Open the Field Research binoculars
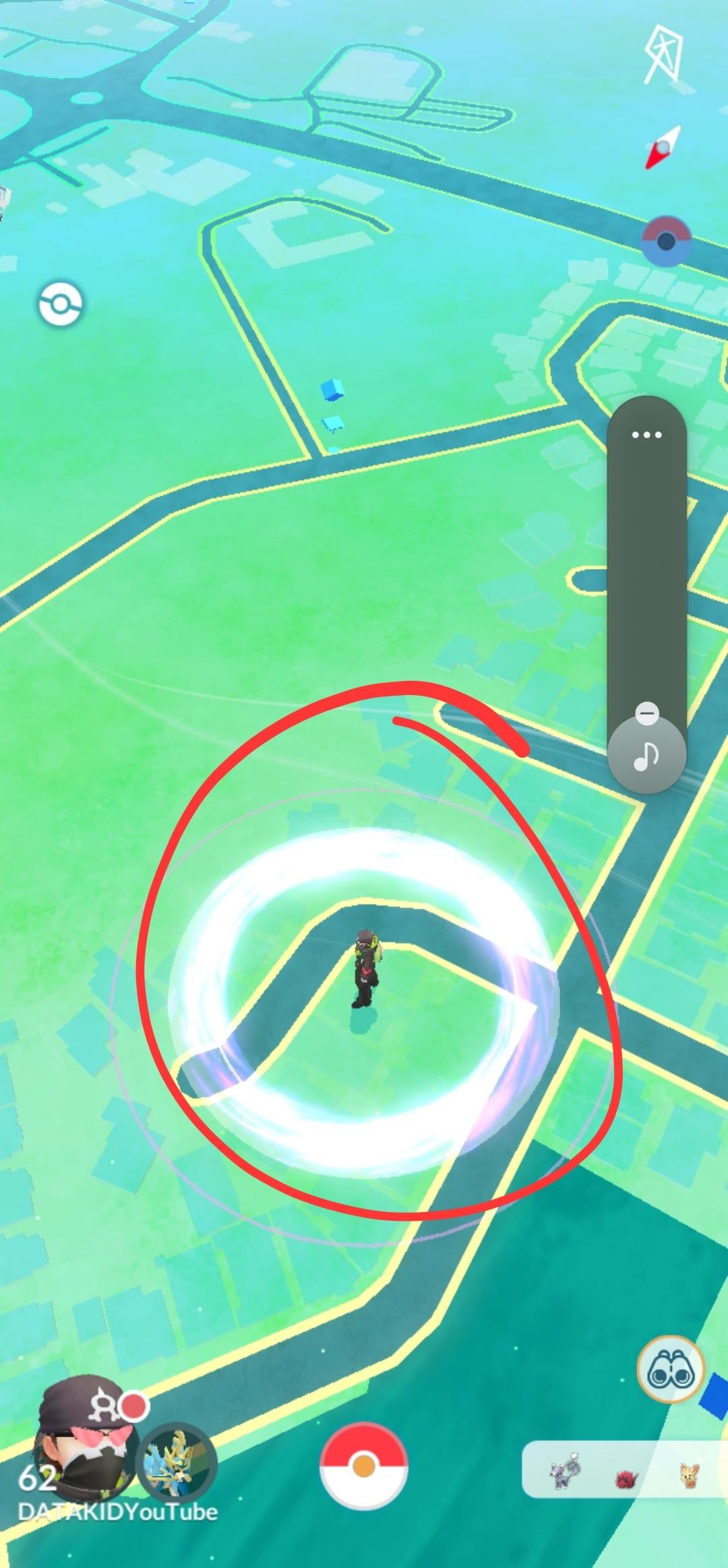This screenshot has width=728, height=1568. tap(670, 1370)
